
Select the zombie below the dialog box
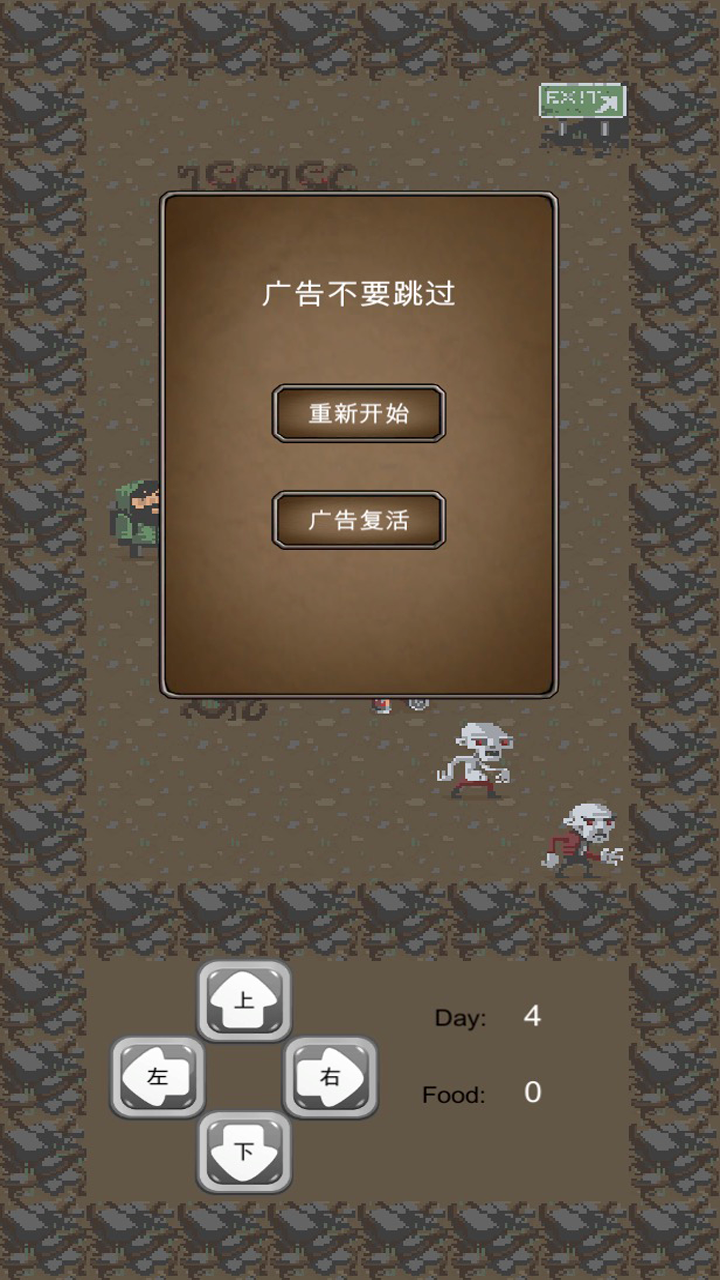tap(478, 755)
